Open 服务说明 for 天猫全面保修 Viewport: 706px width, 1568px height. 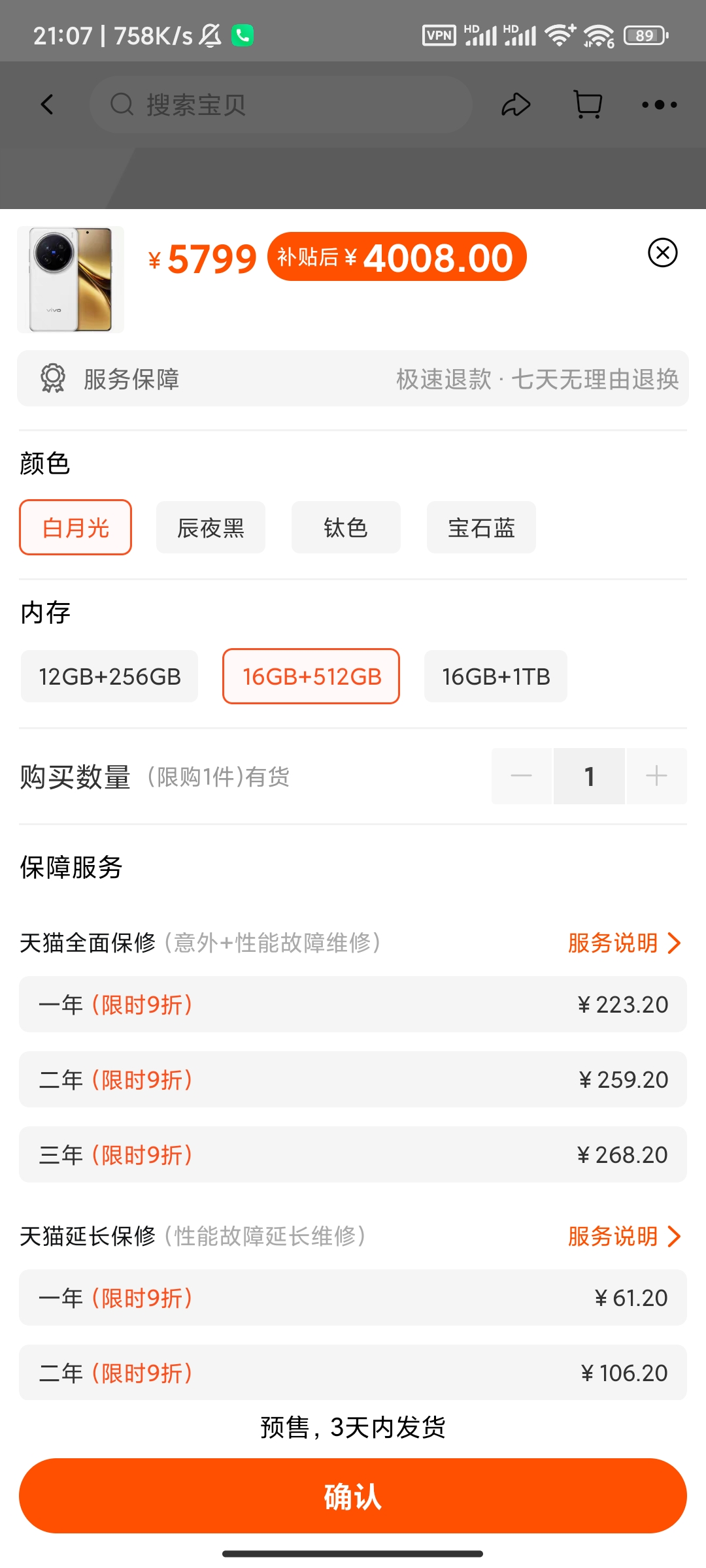(x=622, y=943)
